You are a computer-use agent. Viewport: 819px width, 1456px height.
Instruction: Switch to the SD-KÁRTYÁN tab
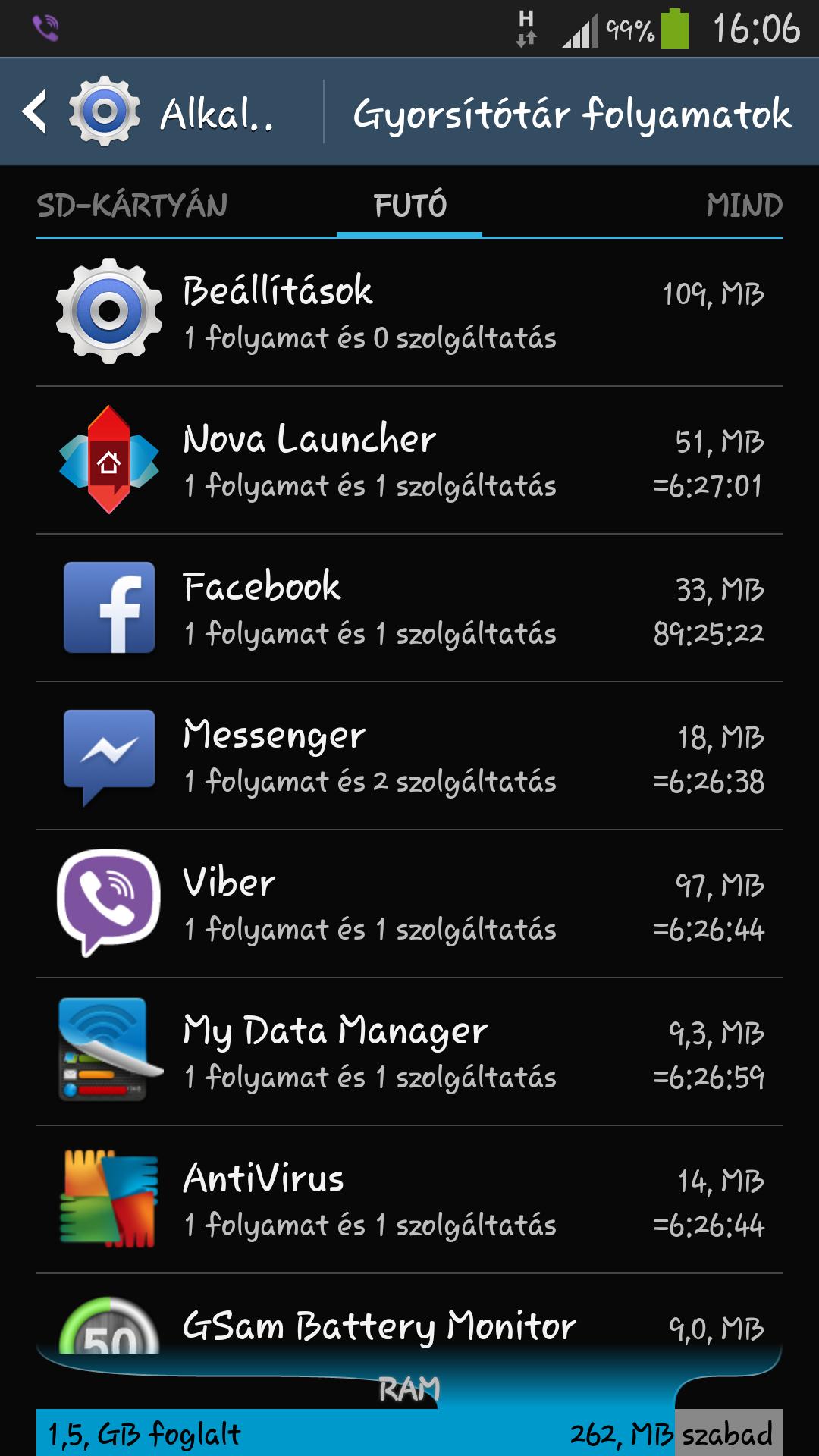coord(133,205)
